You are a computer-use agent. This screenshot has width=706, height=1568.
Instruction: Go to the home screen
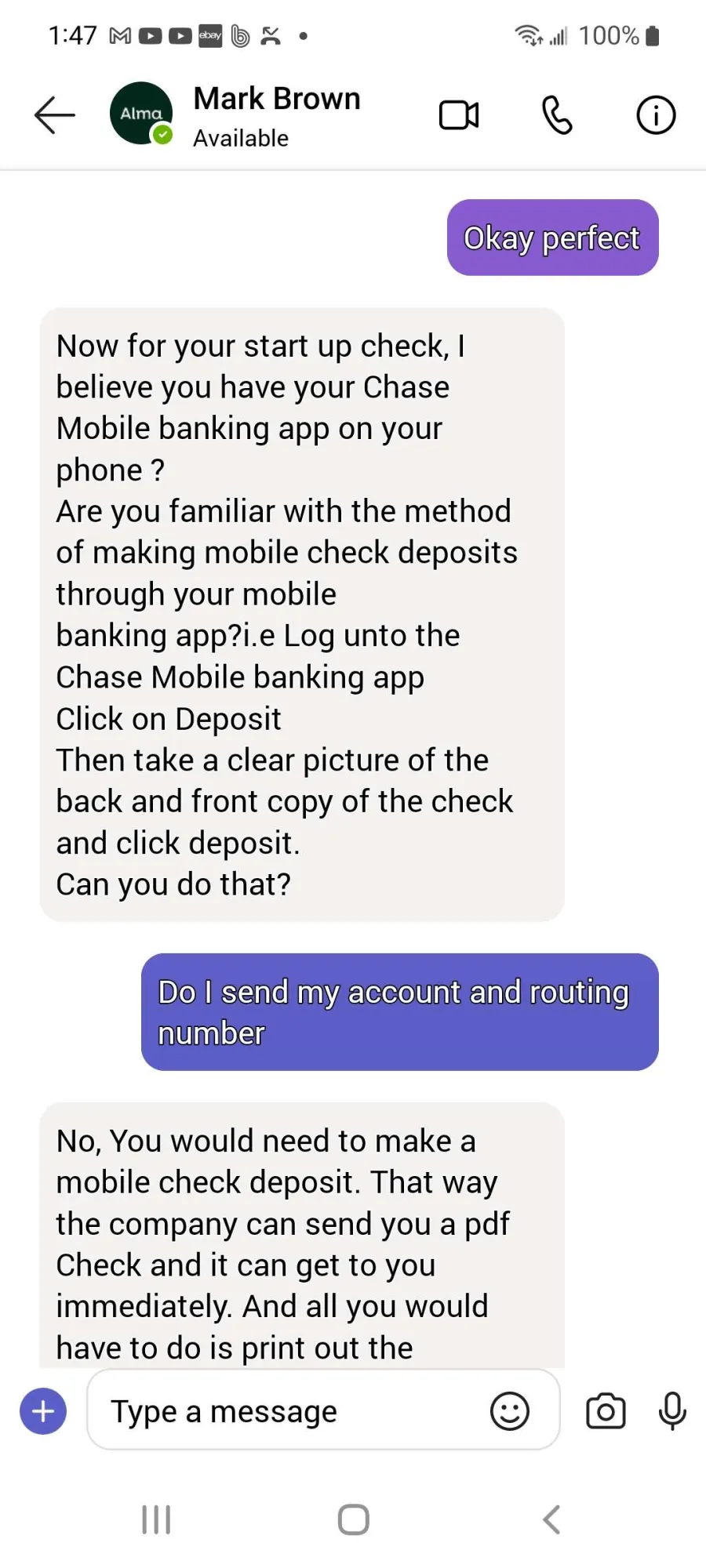tap(354, 1519)
